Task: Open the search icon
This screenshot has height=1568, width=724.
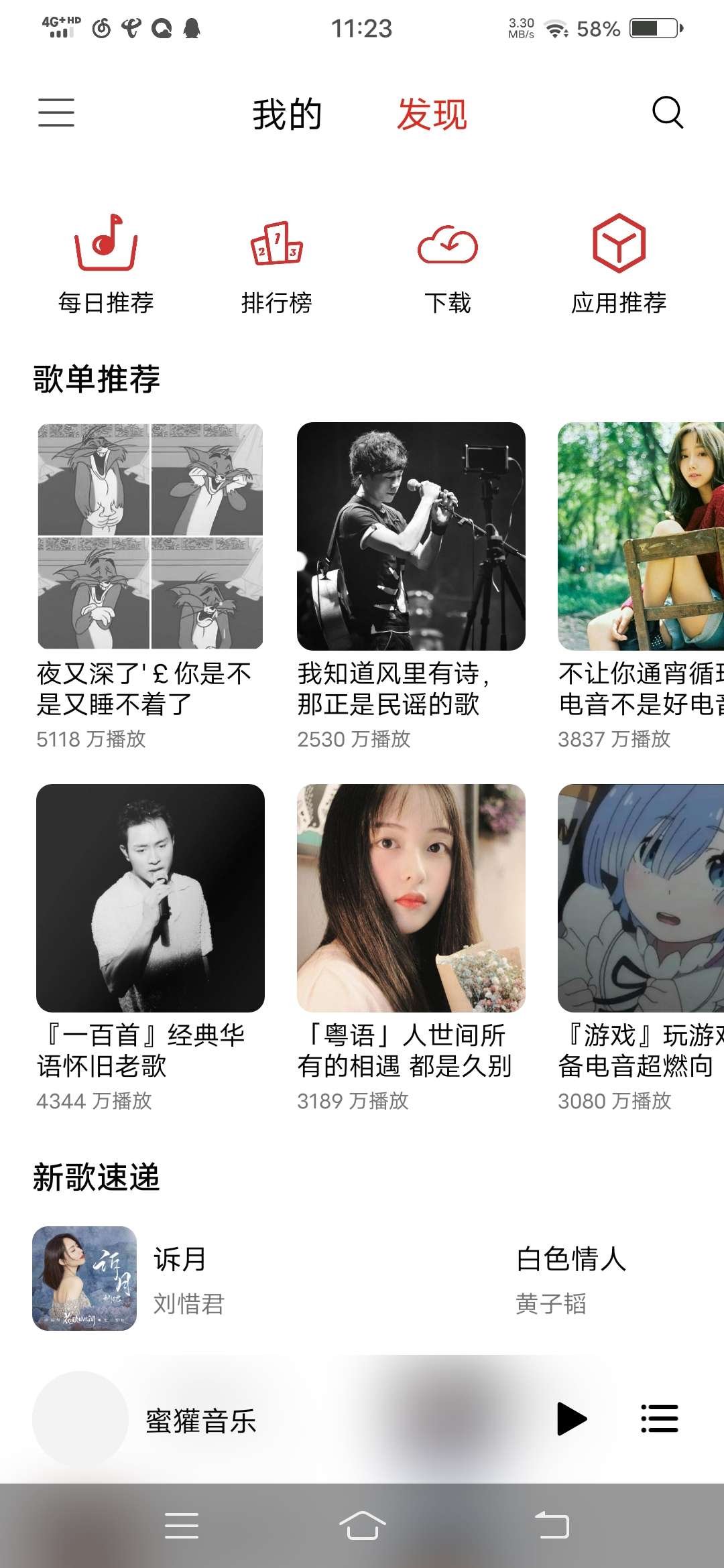Action: [667, 113]
